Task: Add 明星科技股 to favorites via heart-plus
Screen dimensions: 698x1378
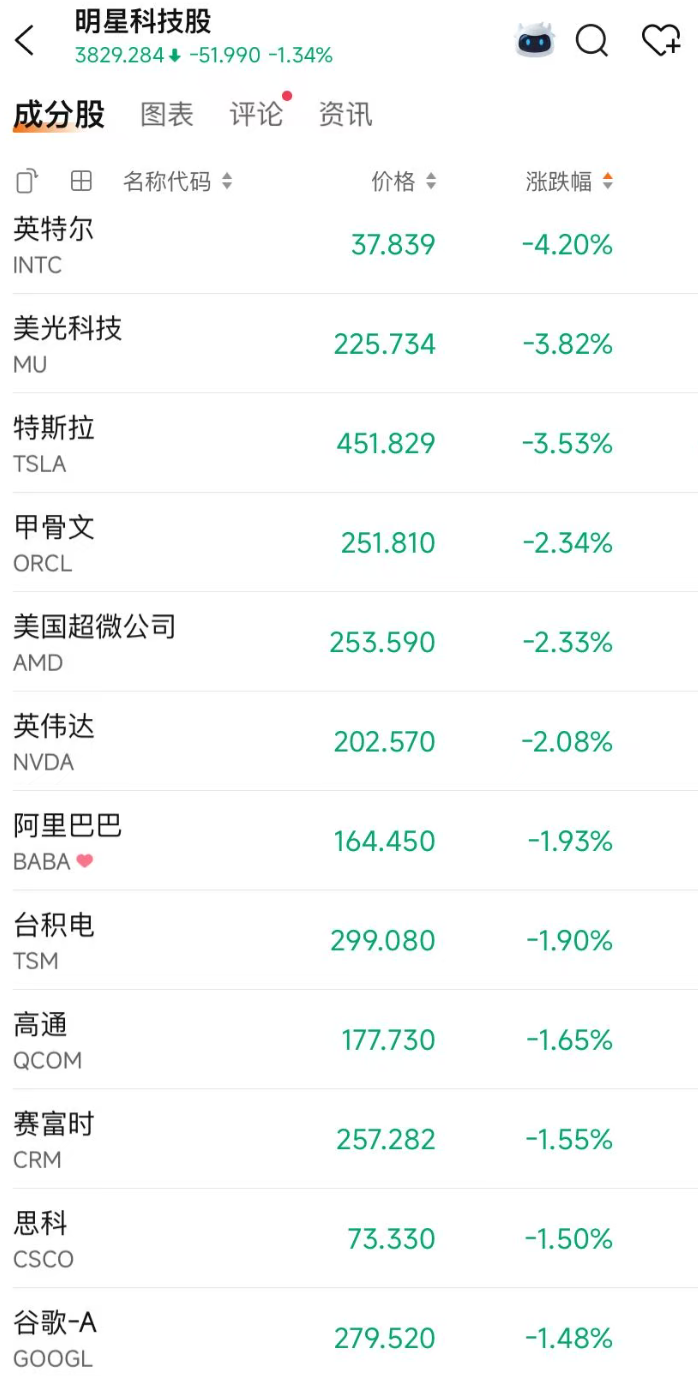Action: [660, 41]
